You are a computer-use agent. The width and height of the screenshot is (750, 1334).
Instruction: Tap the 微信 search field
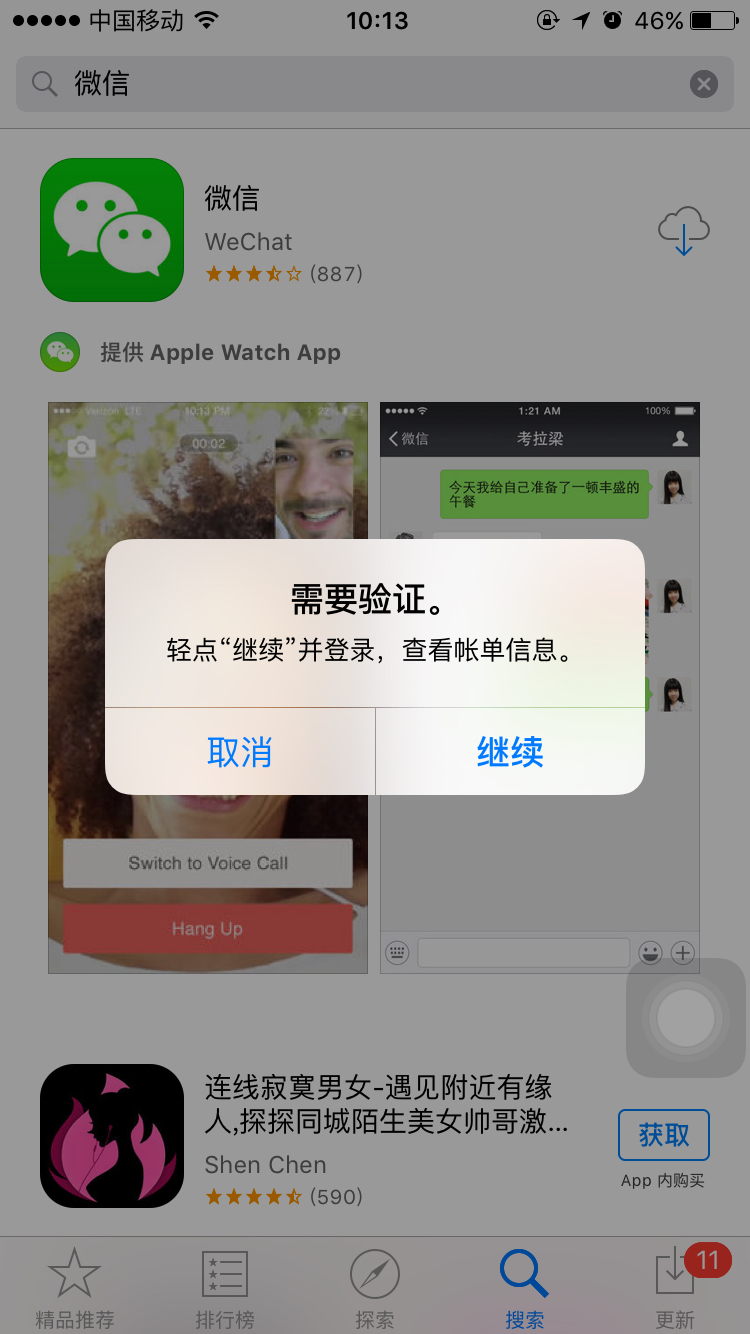tap(375, 84)
